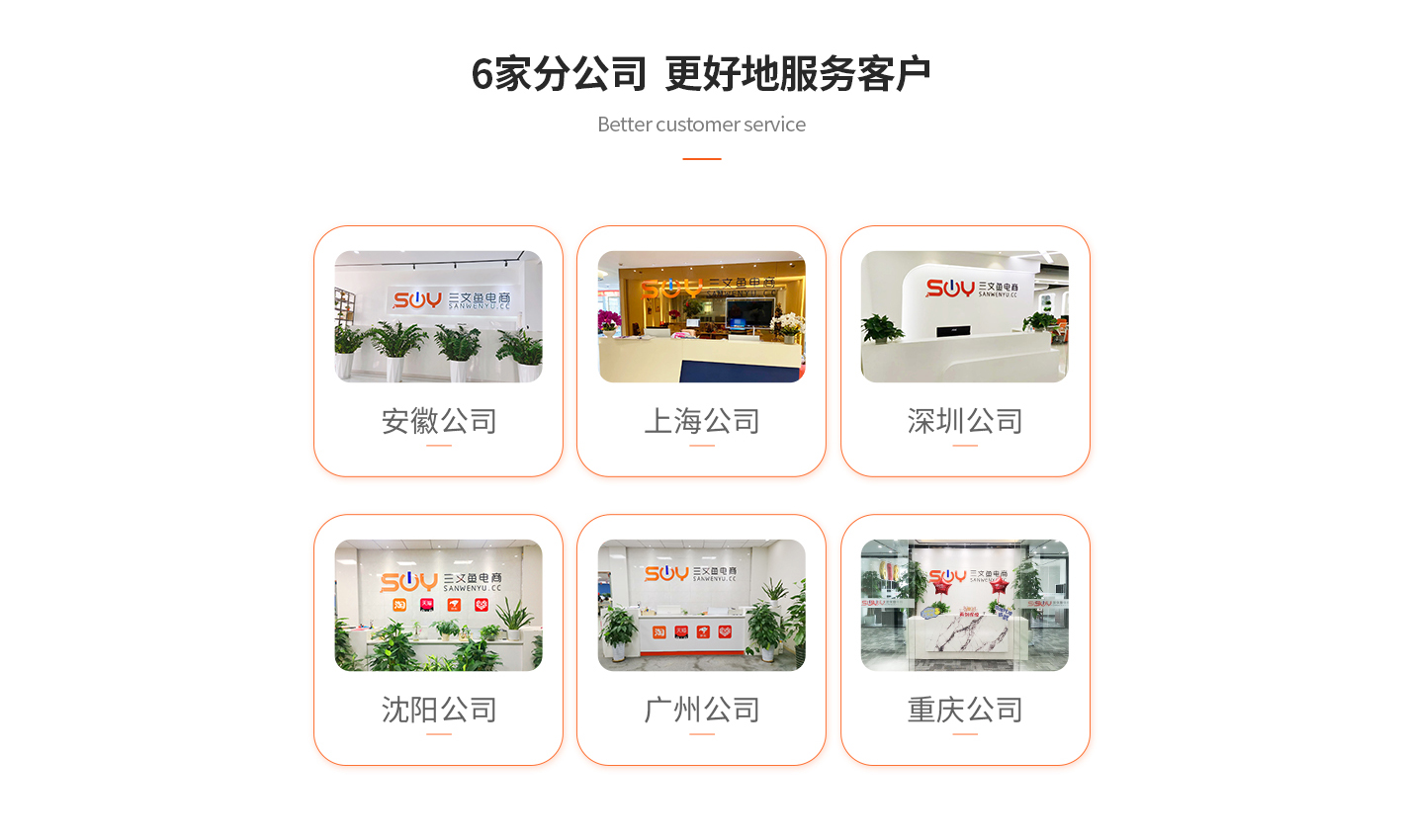The image size is (1404, 840).
Task: Open the 安徽公司 branch card
Action: 438,351
